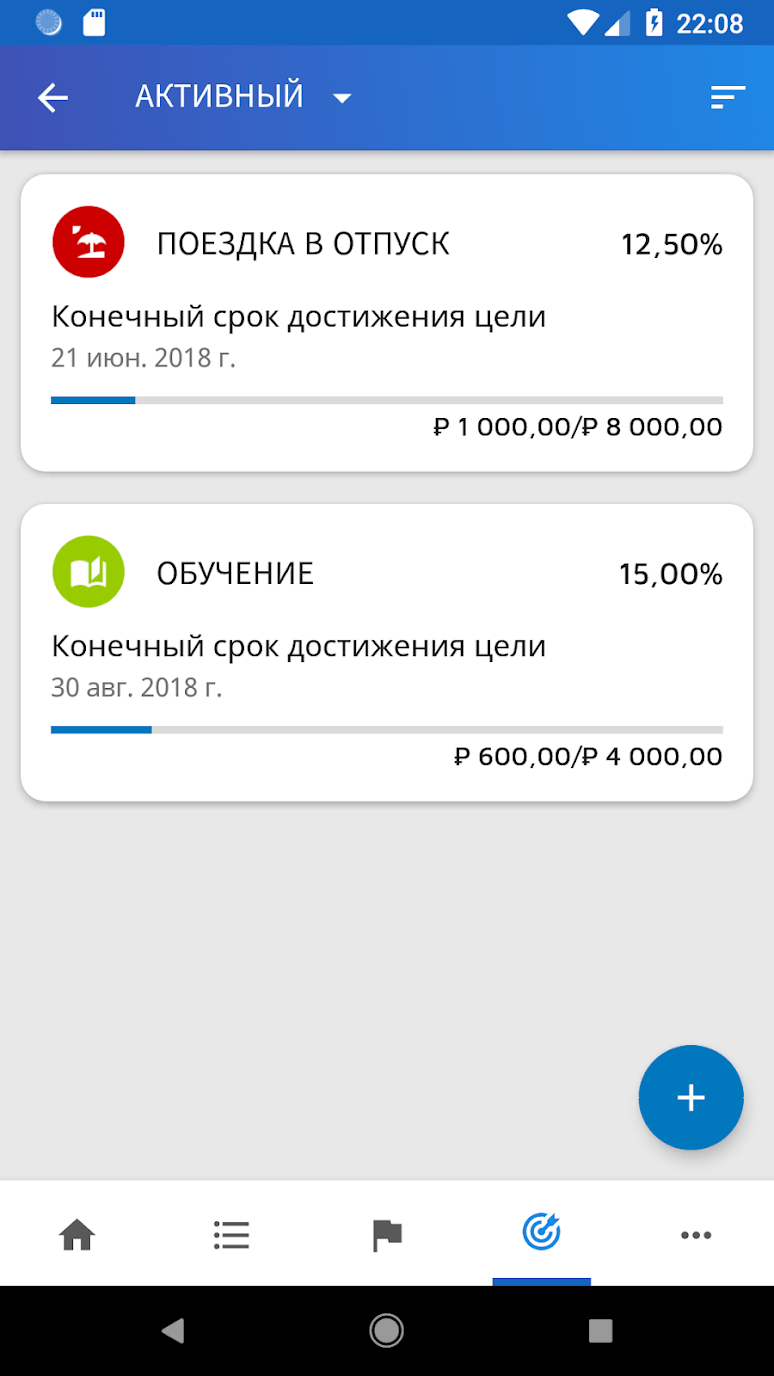Select the goals target tab
The height and width of the screenshot is (1376, 774).
[x=541, y=1233]
